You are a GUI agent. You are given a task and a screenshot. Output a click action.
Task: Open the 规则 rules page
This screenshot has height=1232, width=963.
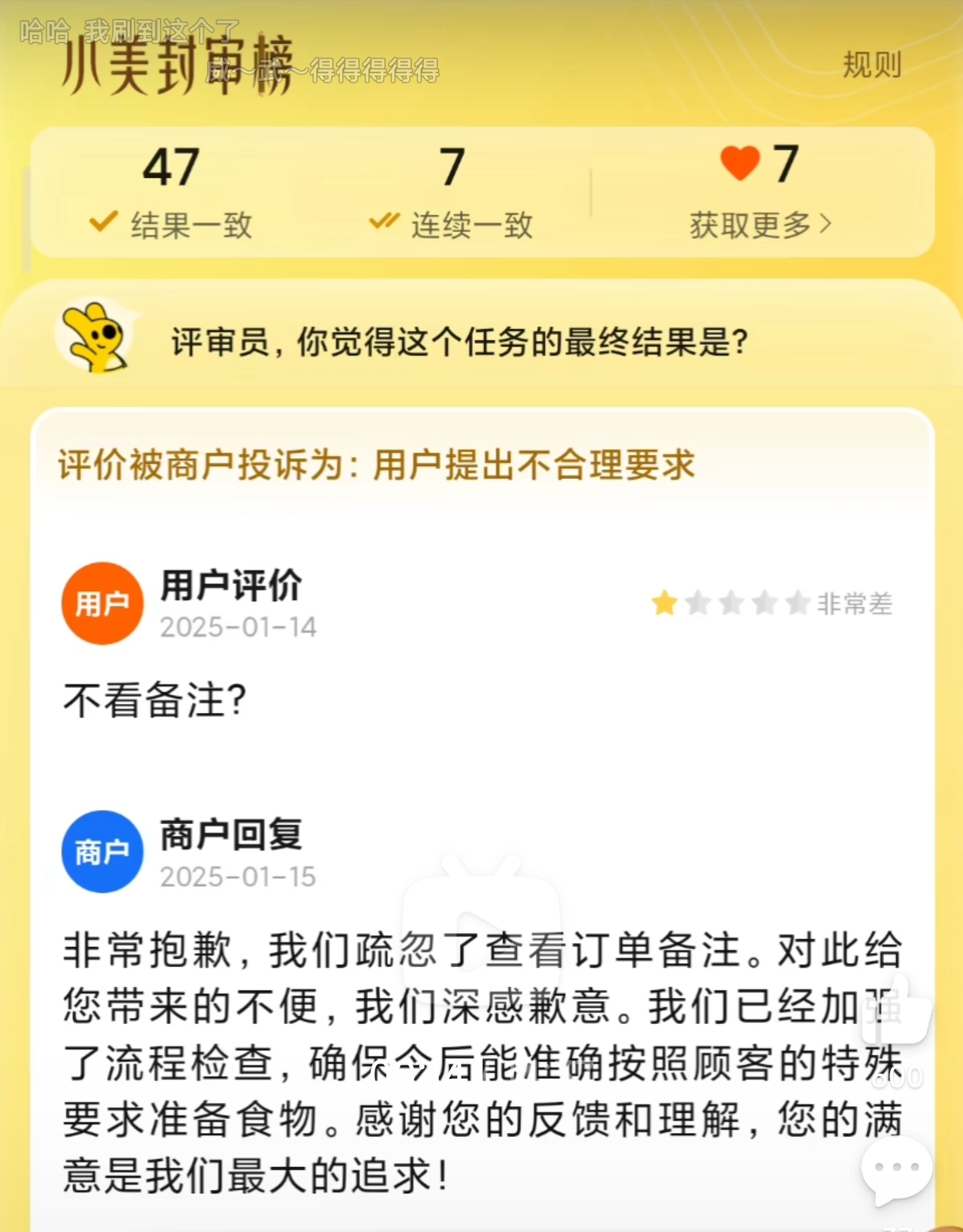coord(871,65)
